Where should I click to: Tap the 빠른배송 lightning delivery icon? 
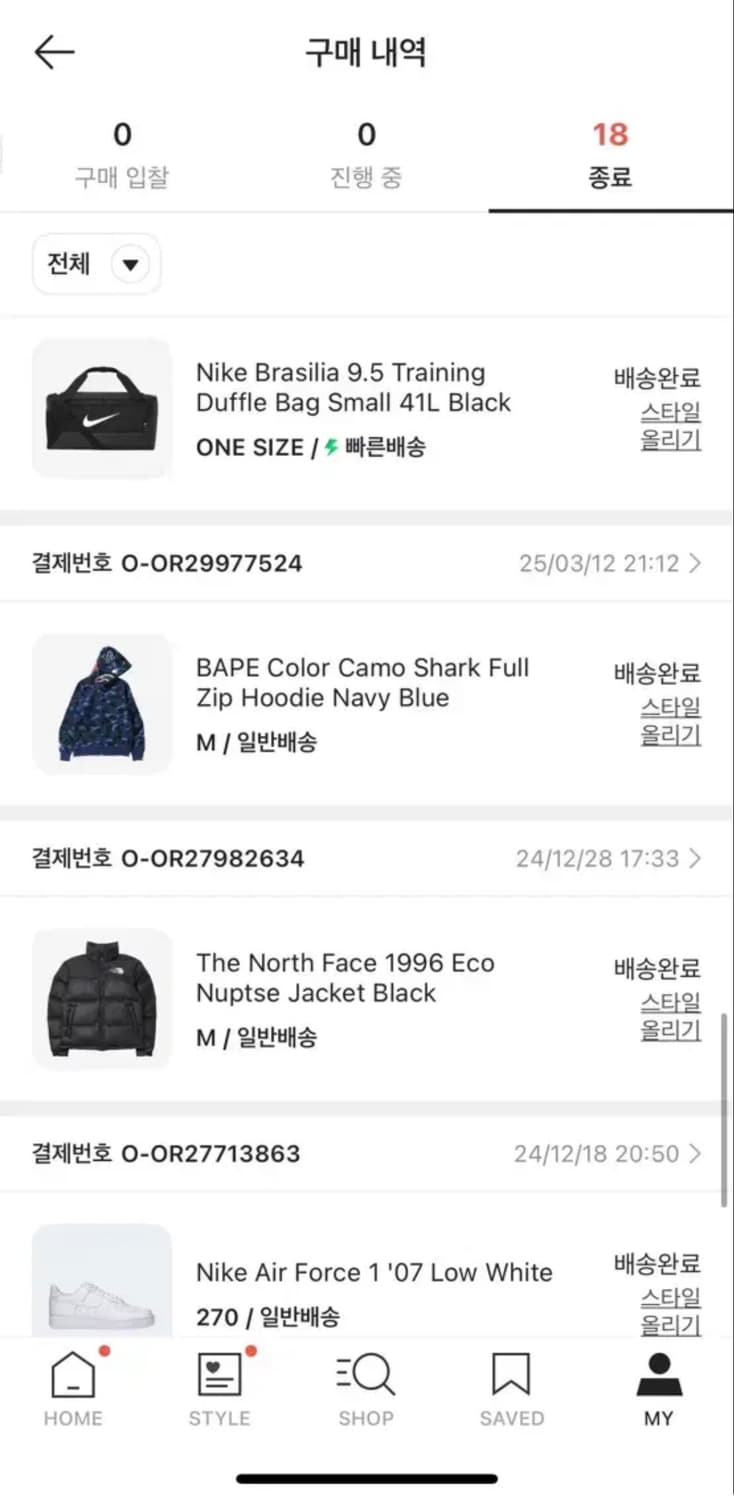click(x=333, y=448)
